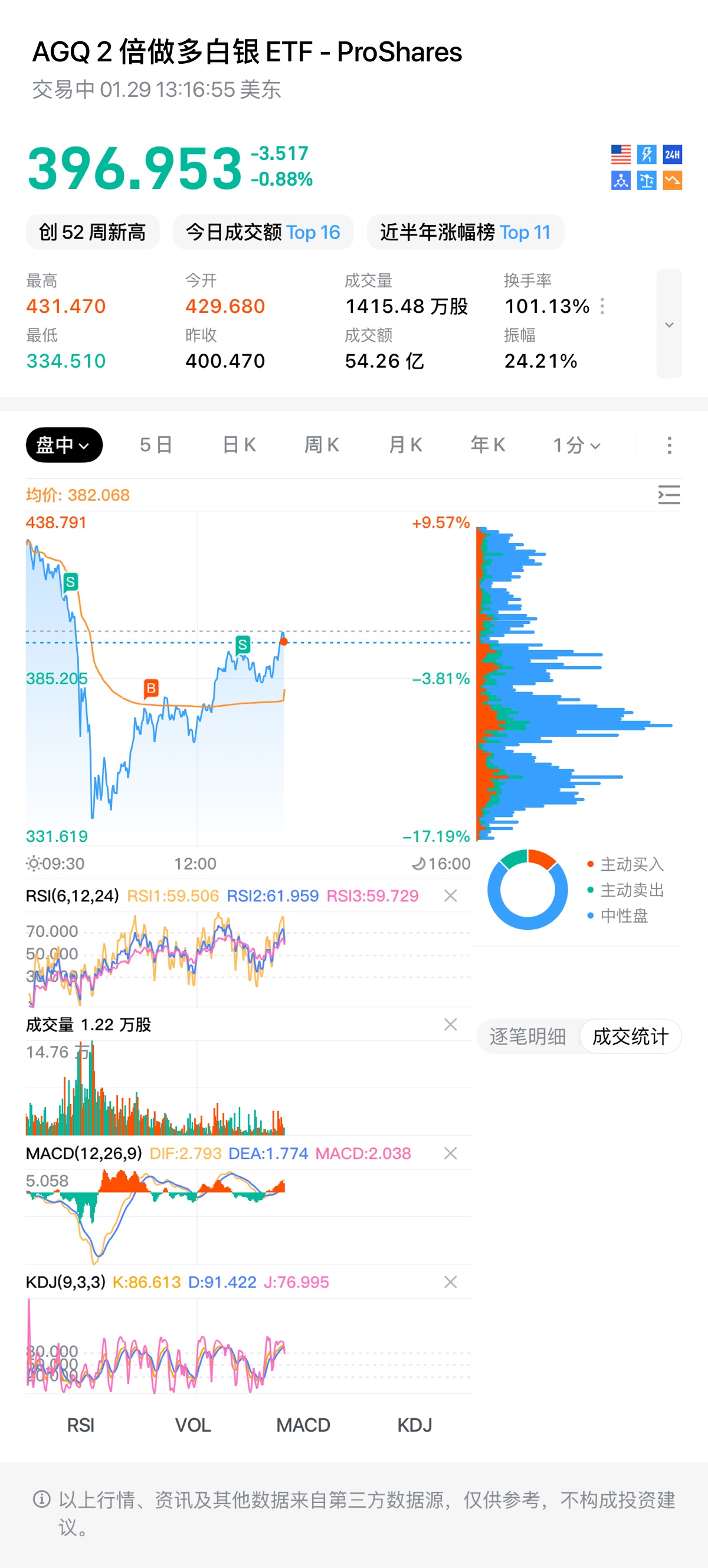Close the KDJ indicator panel
The height and width of the screenshot is (1568, 708).
450,1282
